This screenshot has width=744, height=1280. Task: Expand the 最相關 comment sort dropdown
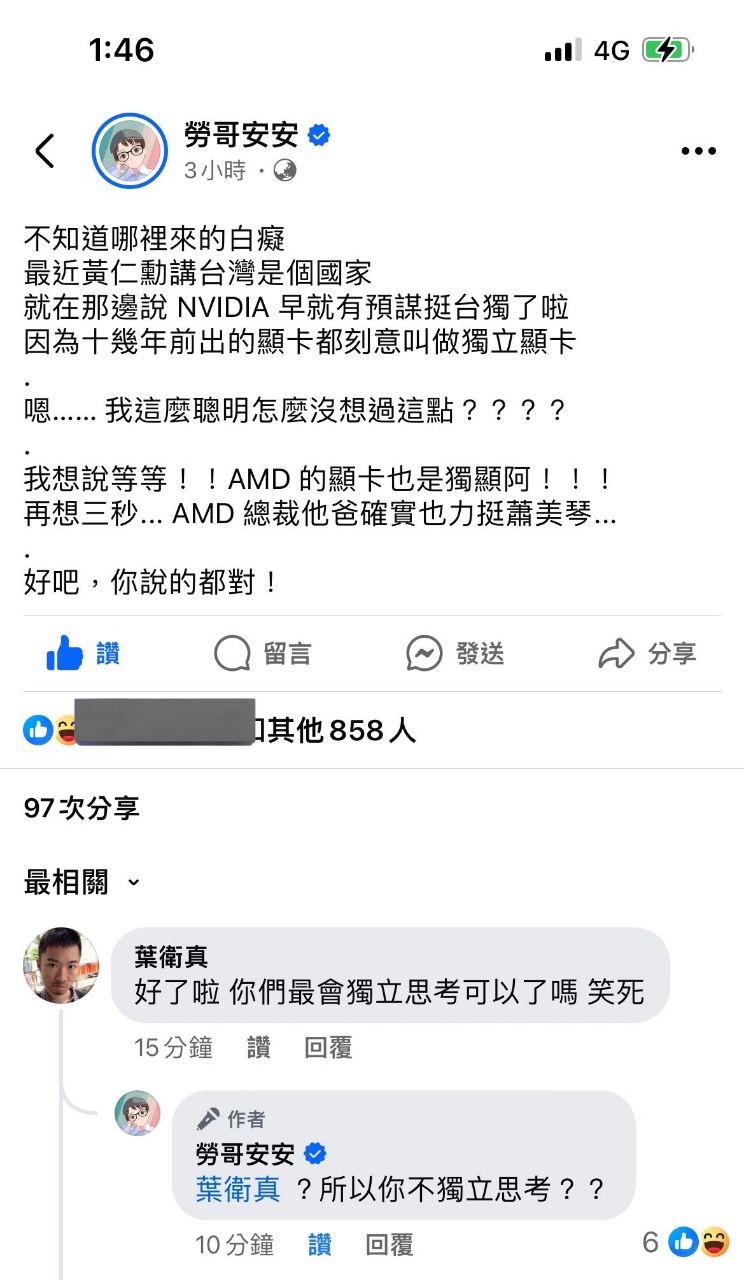coord(82,882)
